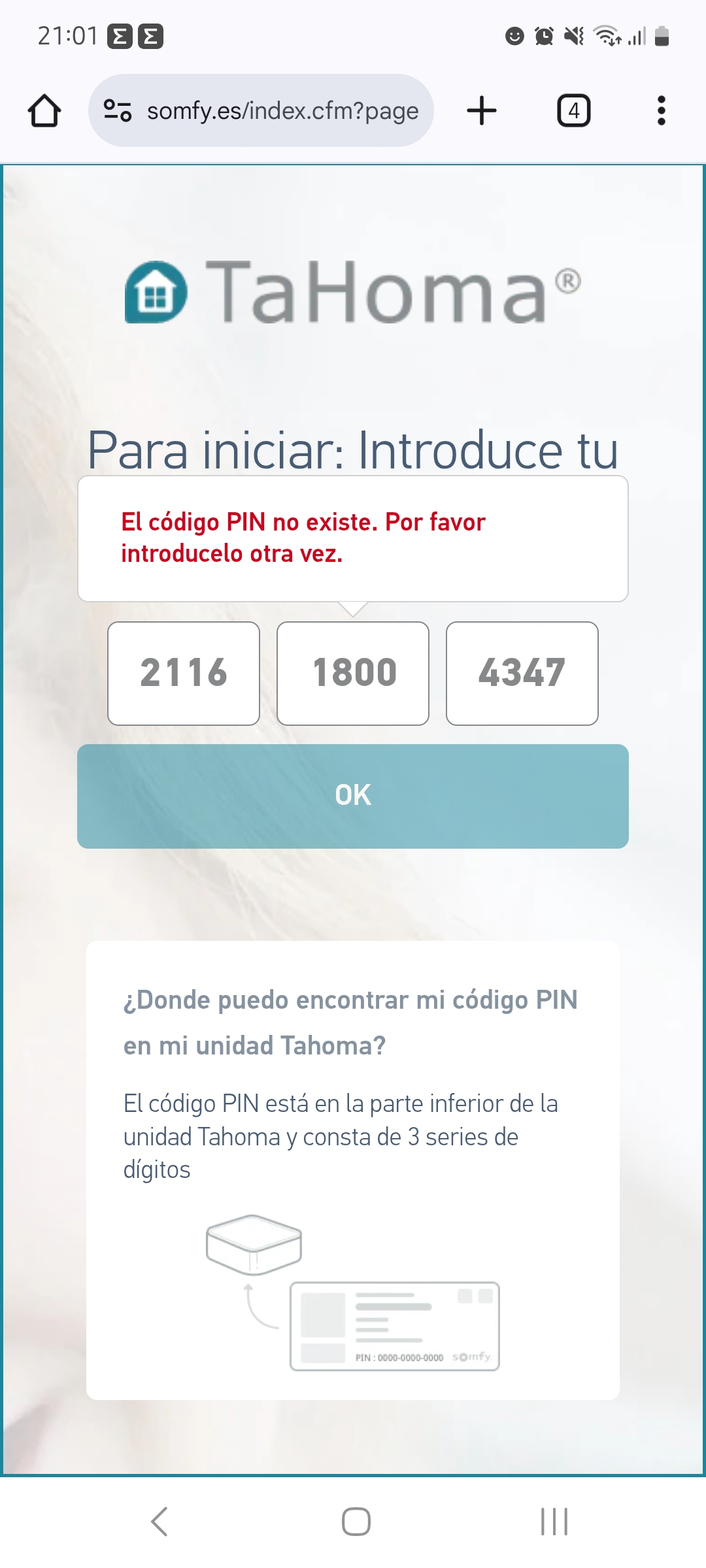The height and width of the screenshot is (1568, 706).
Task: Open the browser overflow menu
Action: point(661,110)
